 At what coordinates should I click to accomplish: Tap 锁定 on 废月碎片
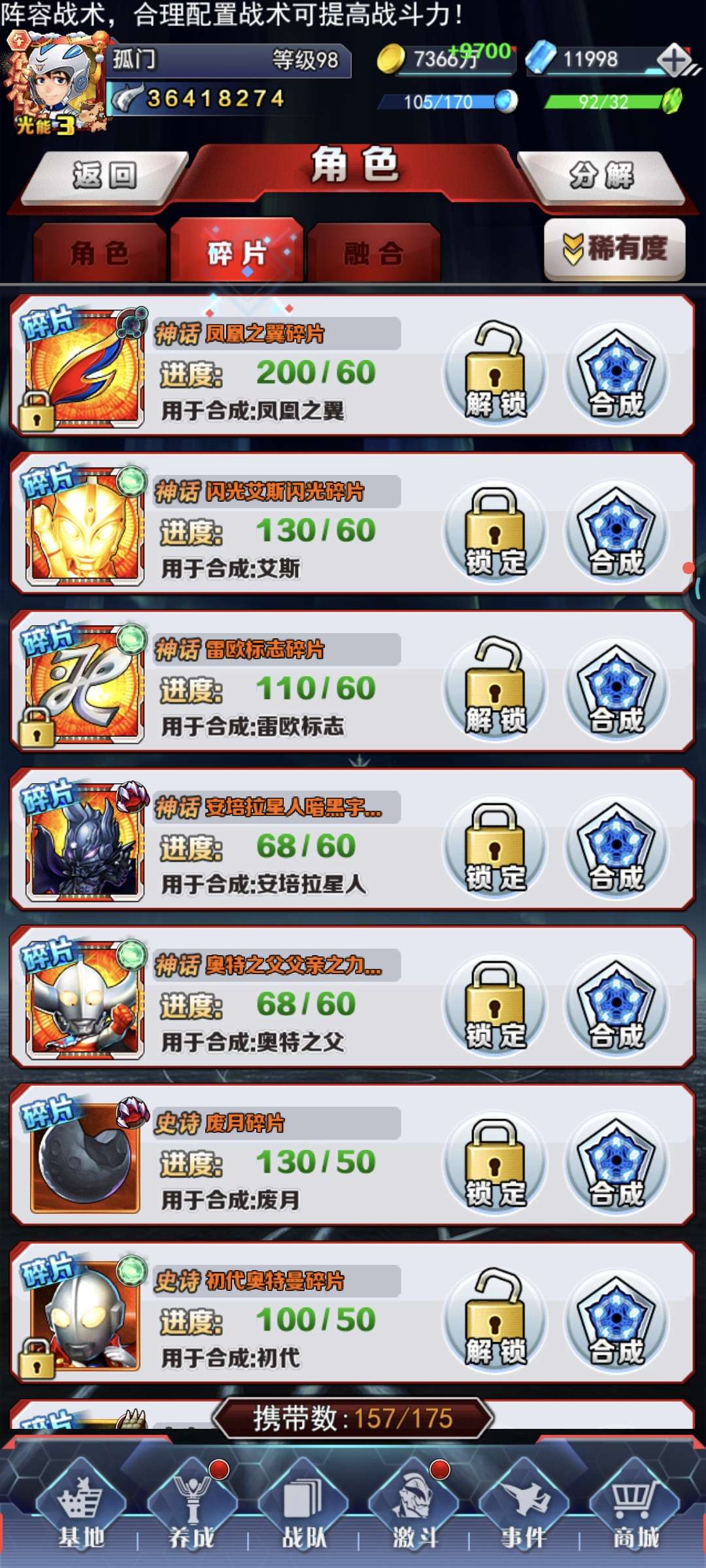pos(495,1163)
